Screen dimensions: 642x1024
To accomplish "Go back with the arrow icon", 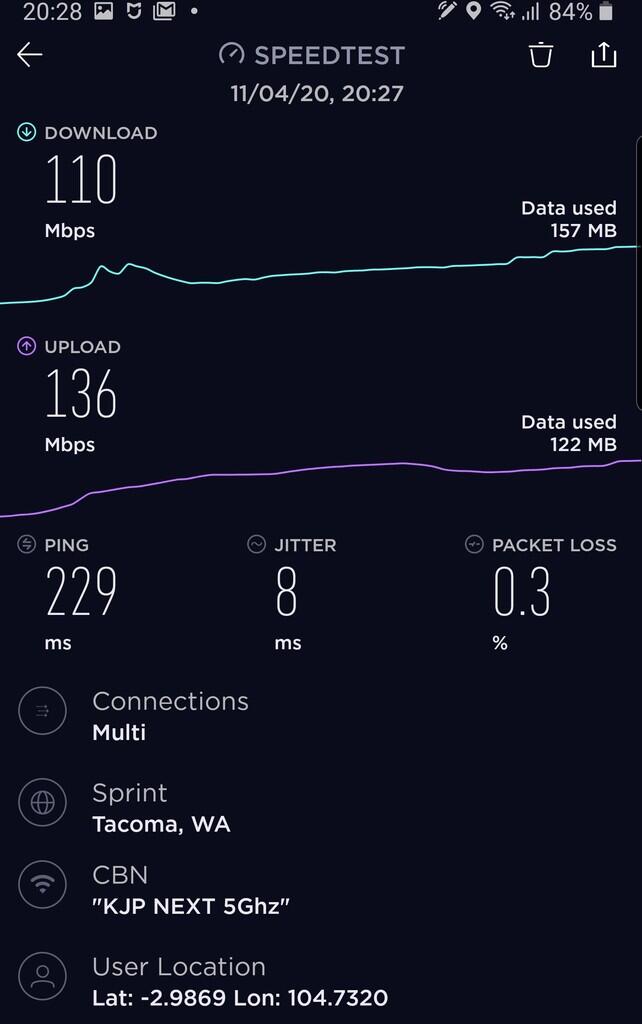I will [x=30, y=55].
